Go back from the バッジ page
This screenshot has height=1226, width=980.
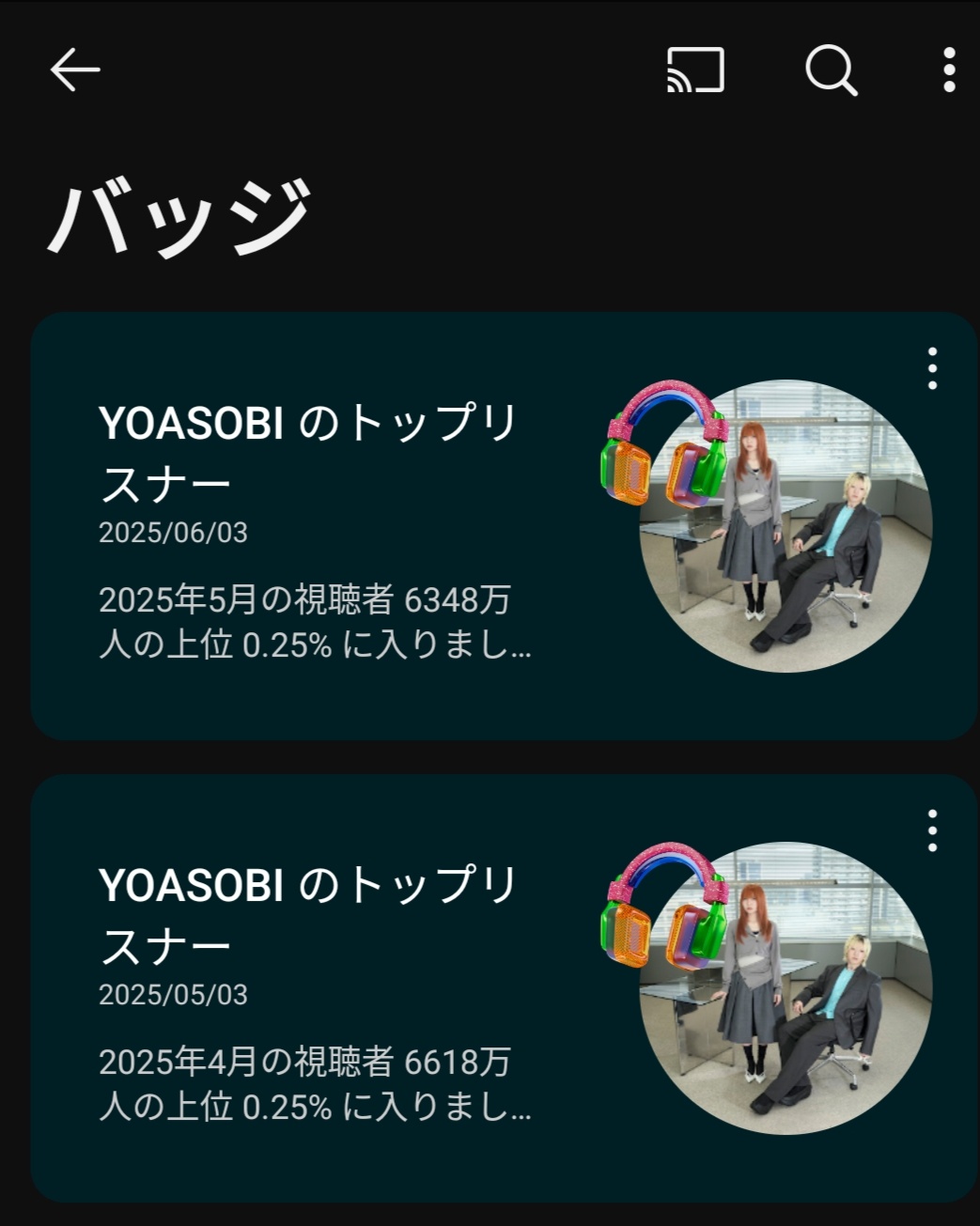tap(75, 70)
